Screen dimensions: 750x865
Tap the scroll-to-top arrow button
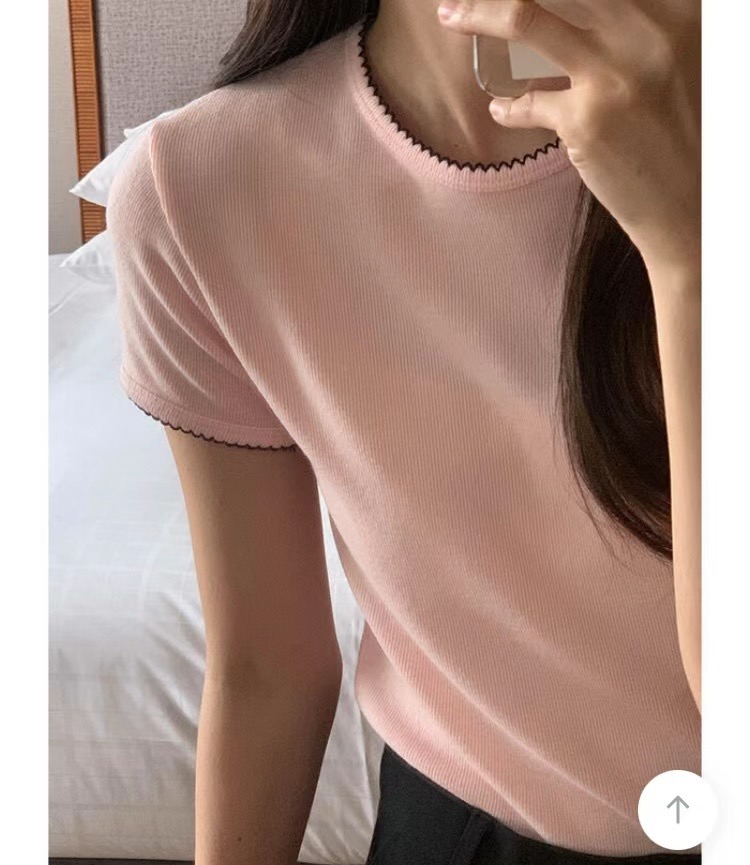[x=678, y=810]
